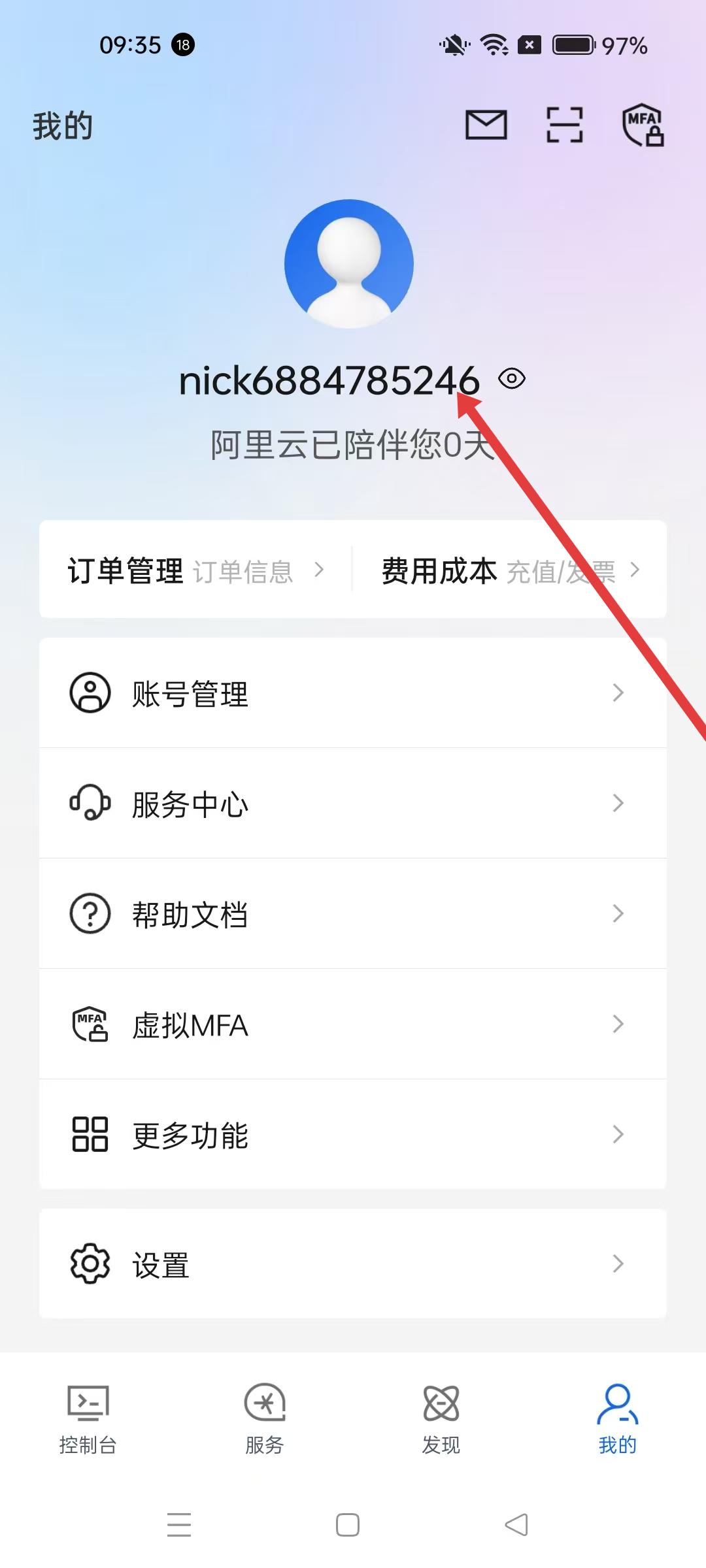Go to the system home screen

pyautogui.click(x=348, y=1525)
